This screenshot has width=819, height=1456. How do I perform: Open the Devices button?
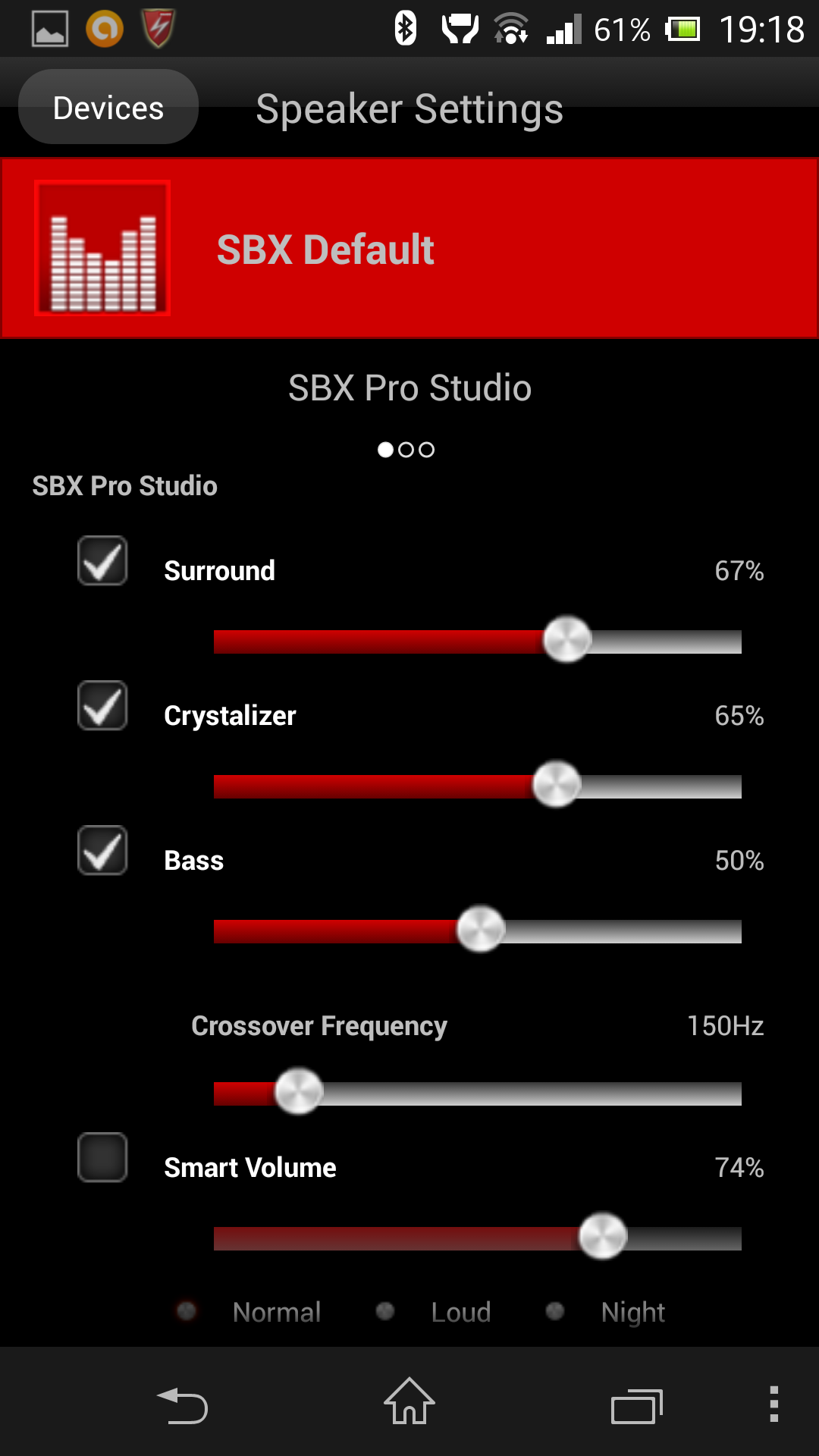pos(108,107)
